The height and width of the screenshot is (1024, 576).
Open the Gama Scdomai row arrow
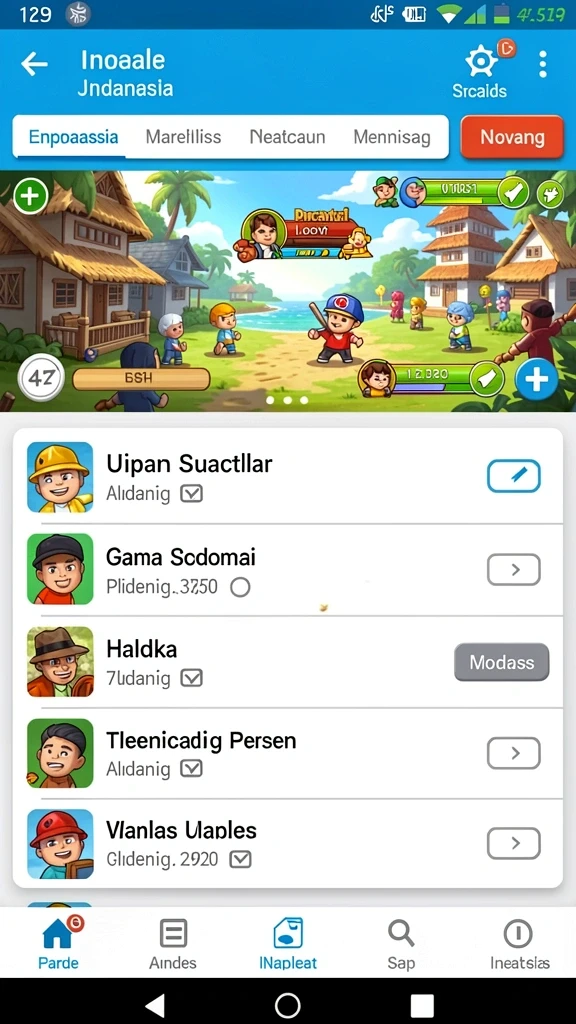point(513,569)
